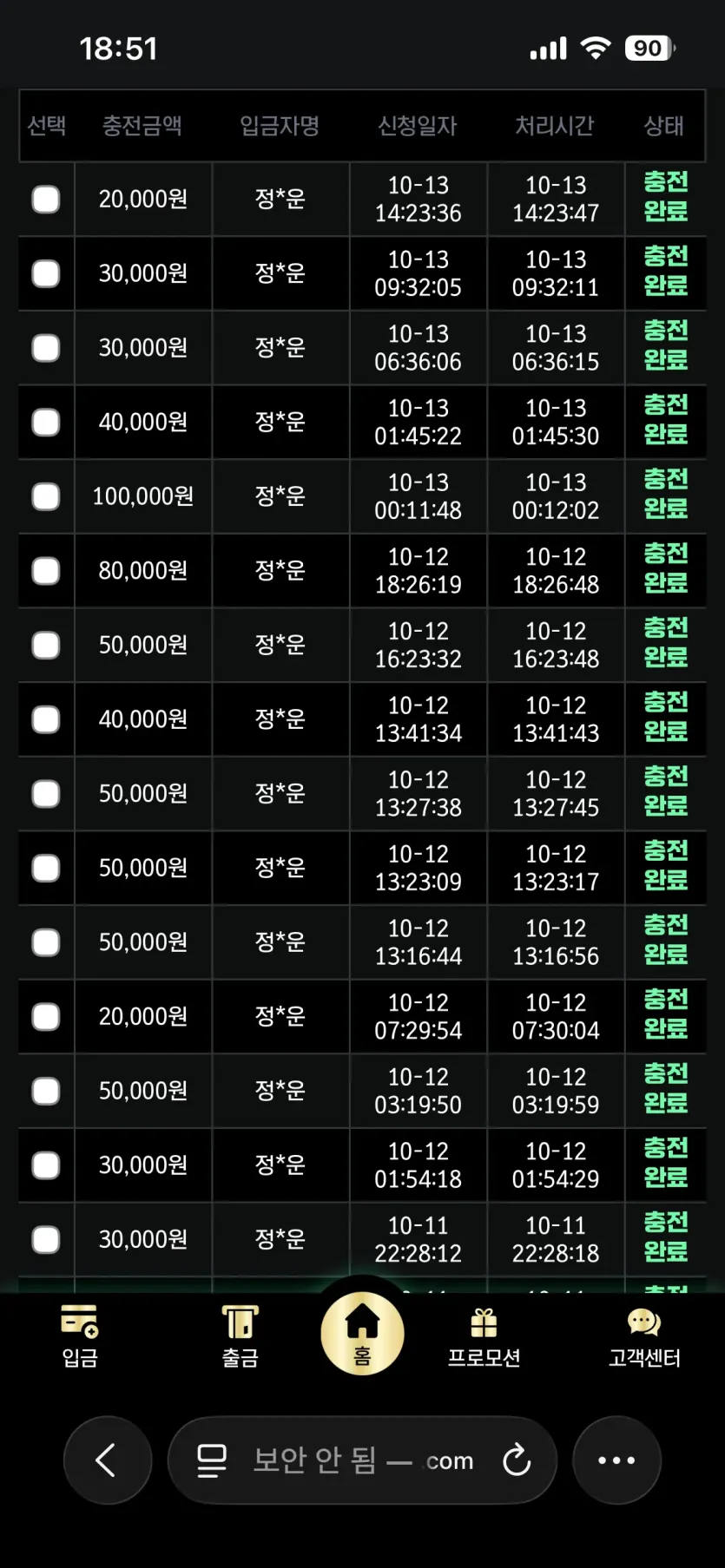Select the 80,000원 deposit checkbox

46,571
